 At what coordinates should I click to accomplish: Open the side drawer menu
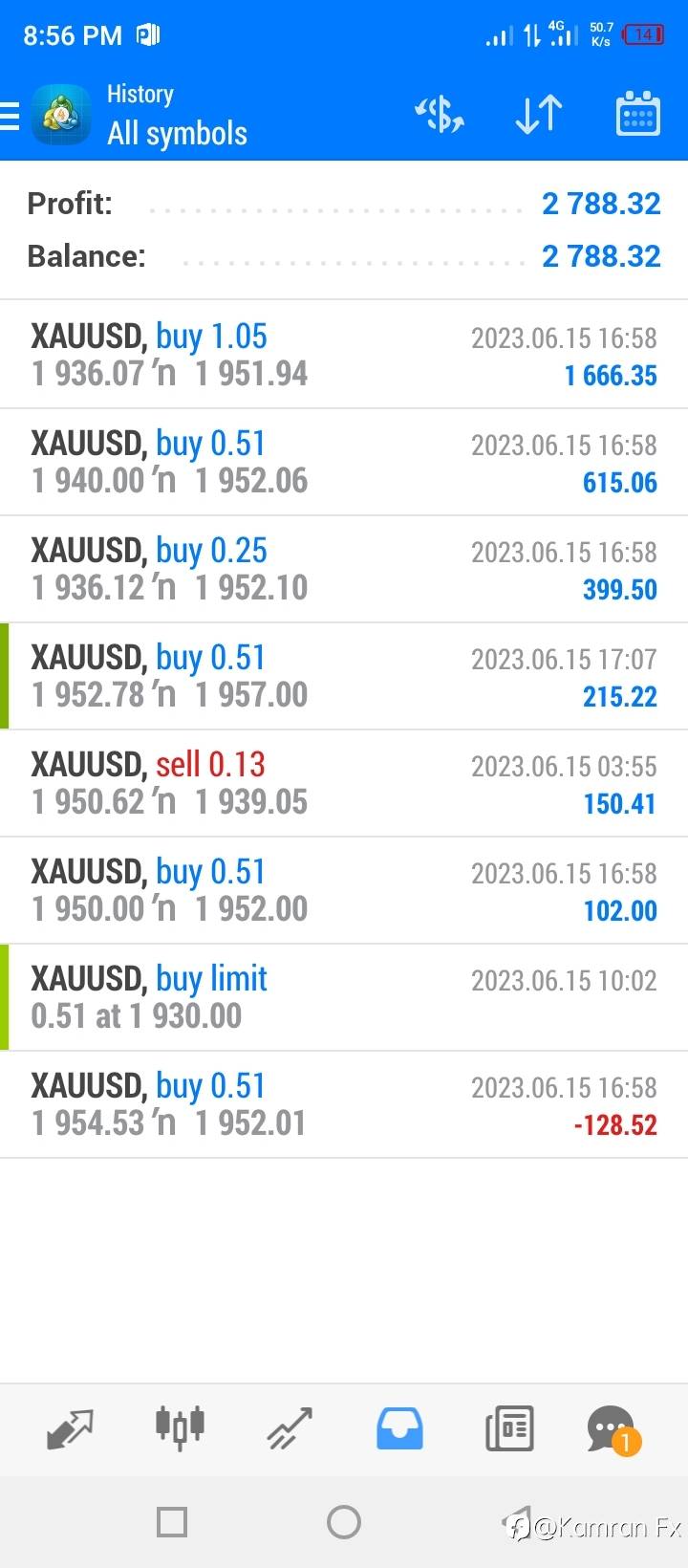tap(11, 116)
